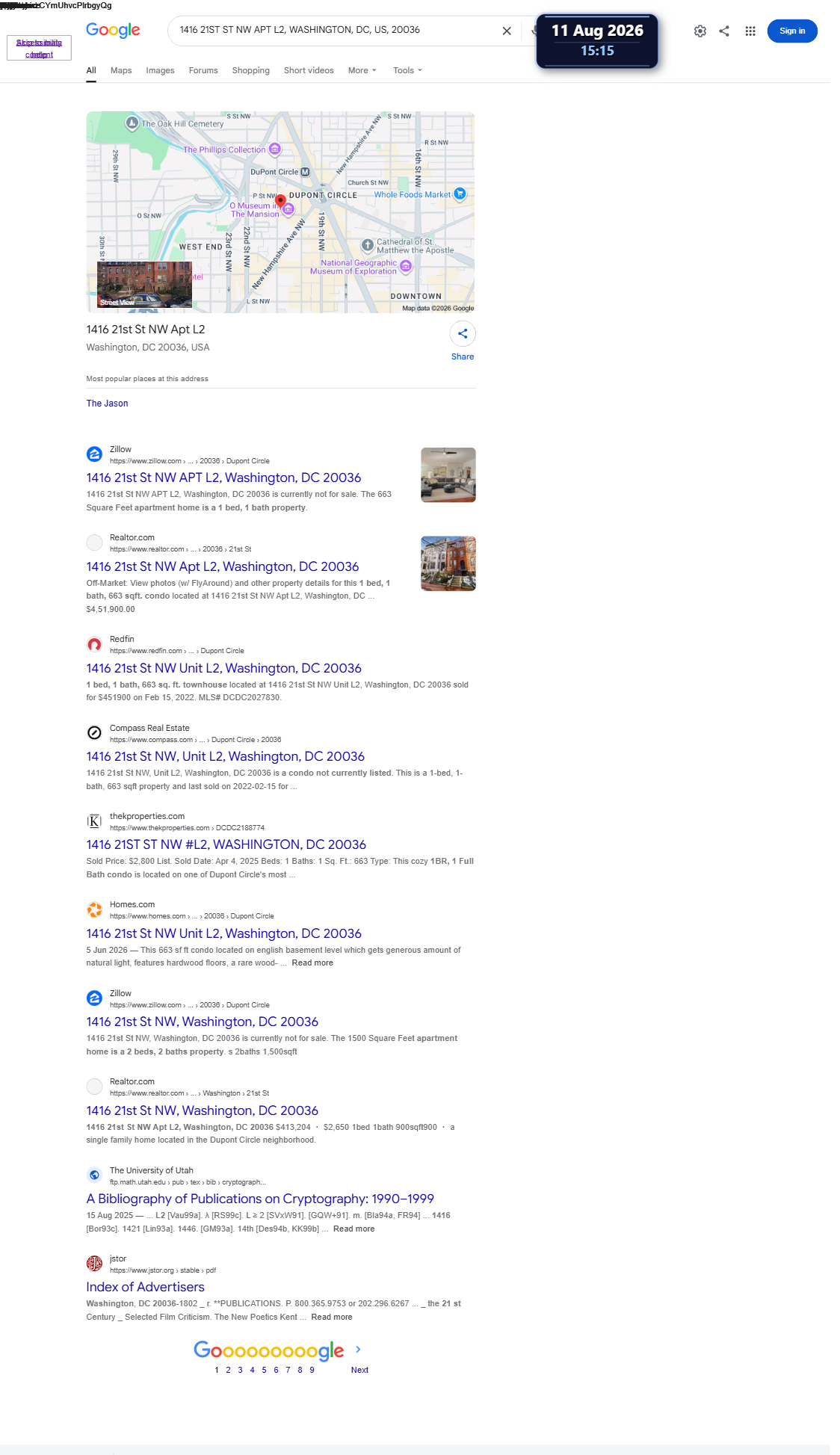Switch to the Short videos tab
Image resolution: width=840 pixels, height=1455 pixels.
pyautogui.click(x=309, y=70)
